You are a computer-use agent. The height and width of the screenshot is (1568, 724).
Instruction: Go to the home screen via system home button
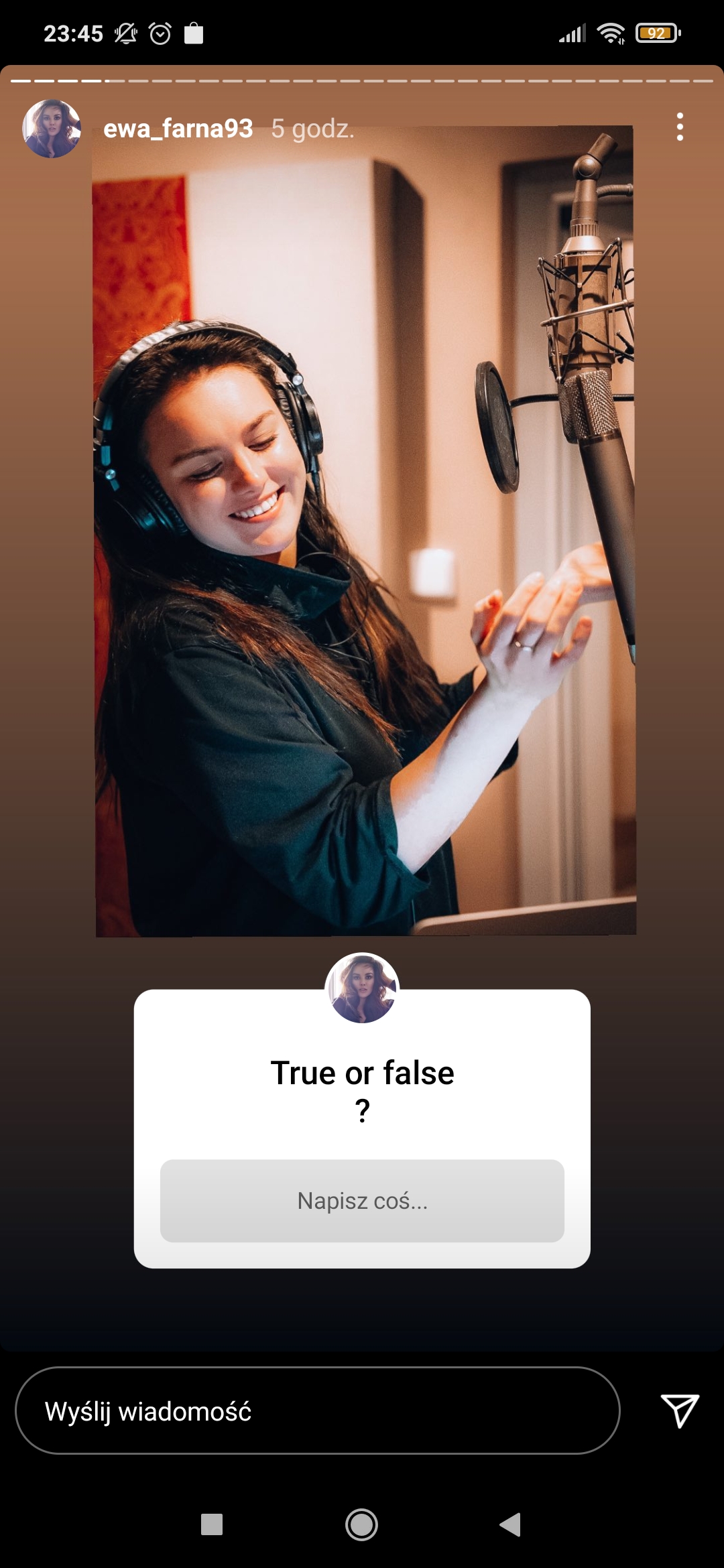coord(361,1524)
